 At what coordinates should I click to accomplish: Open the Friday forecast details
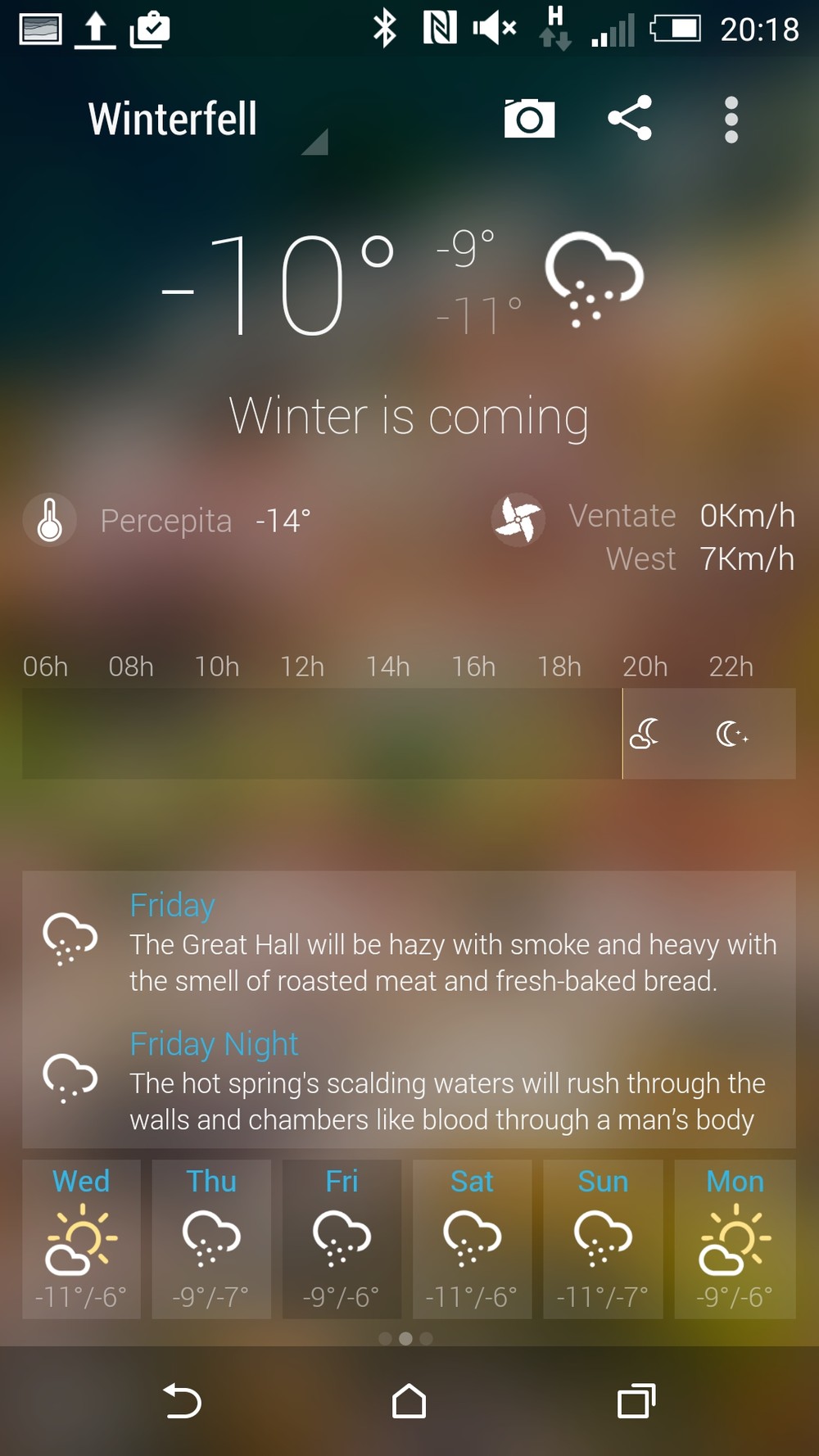(409, 942)
